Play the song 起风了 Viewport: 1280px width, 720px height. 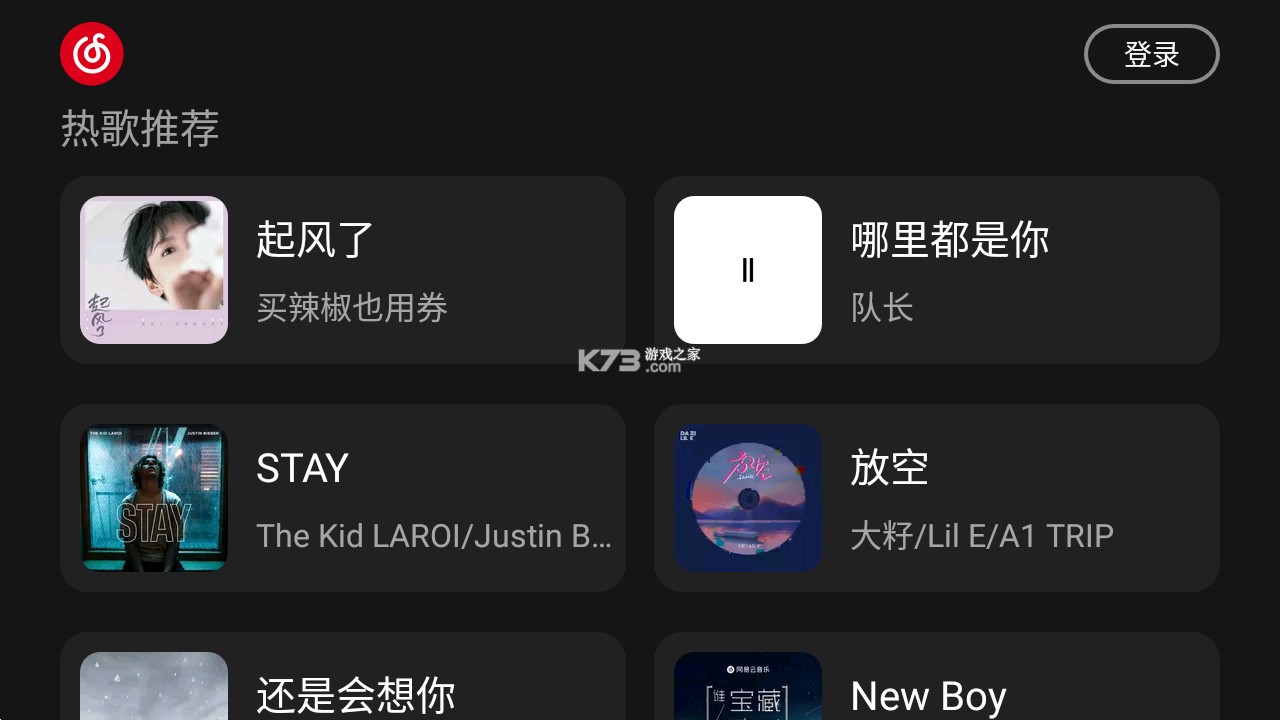click(343, 270)
